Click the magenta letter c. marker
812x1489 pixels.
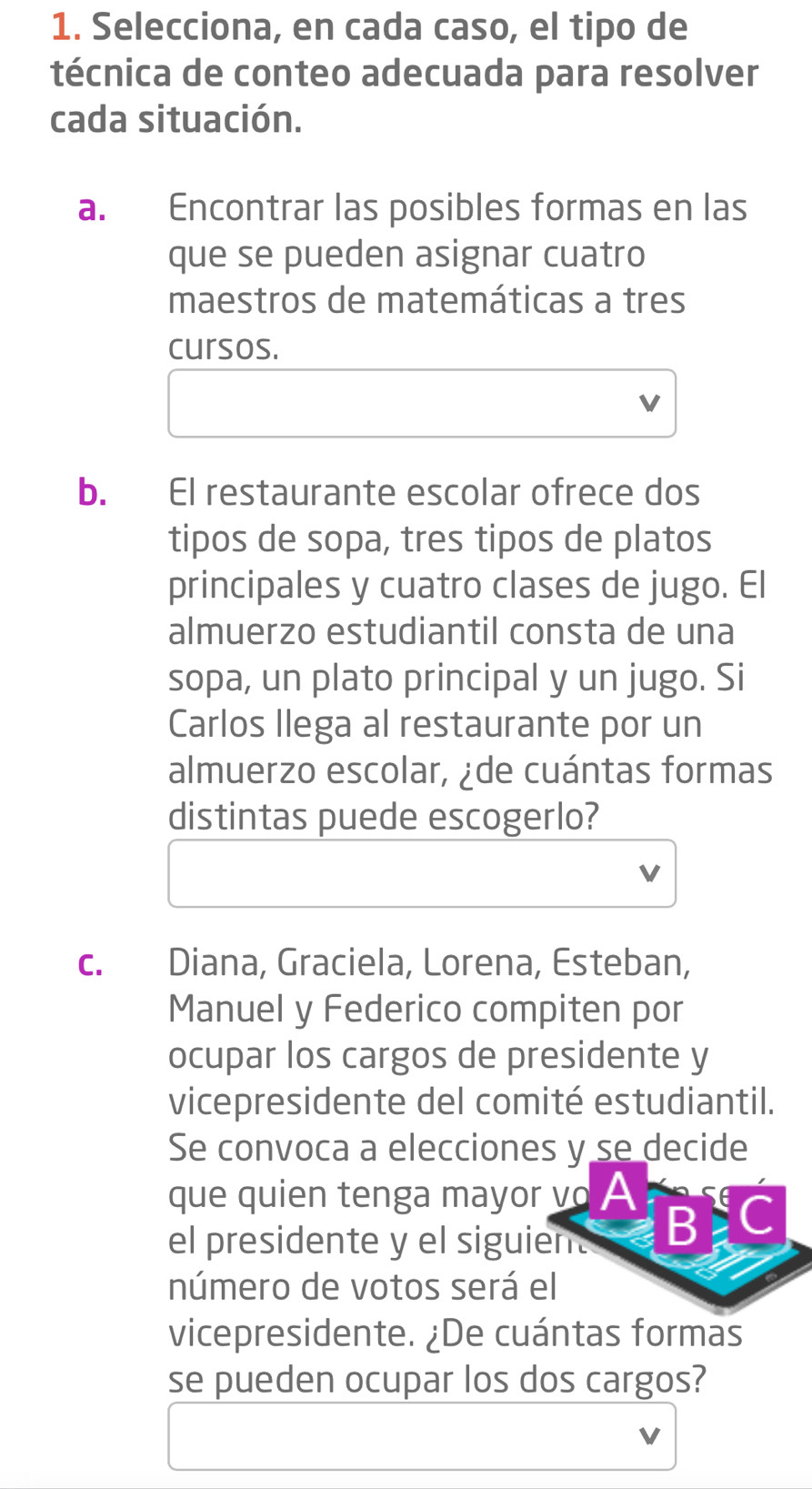click(x=91, y=967)
